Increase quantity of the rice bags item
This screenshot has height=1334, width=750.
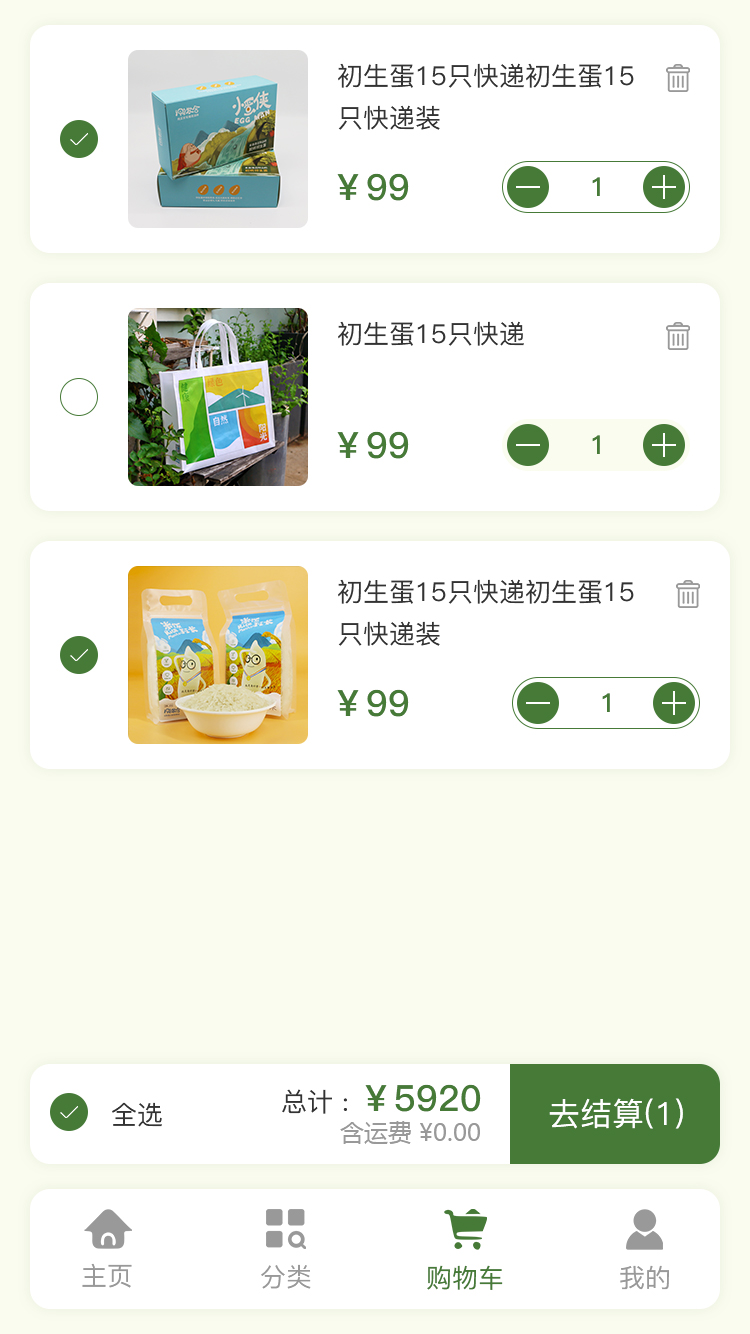pos(674,703)
